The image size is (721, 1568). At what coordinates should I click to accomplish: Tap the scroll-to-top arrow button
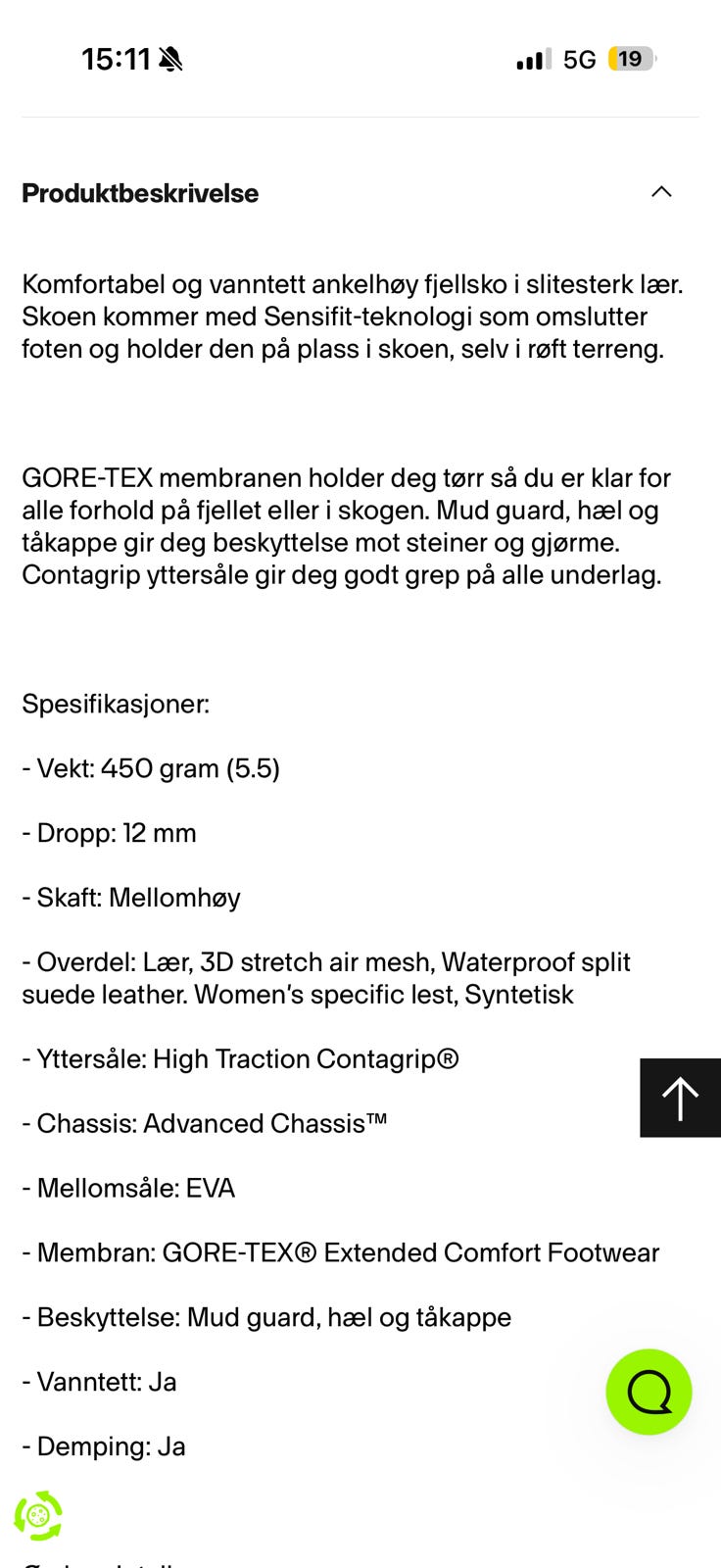tap(680, 1097)
